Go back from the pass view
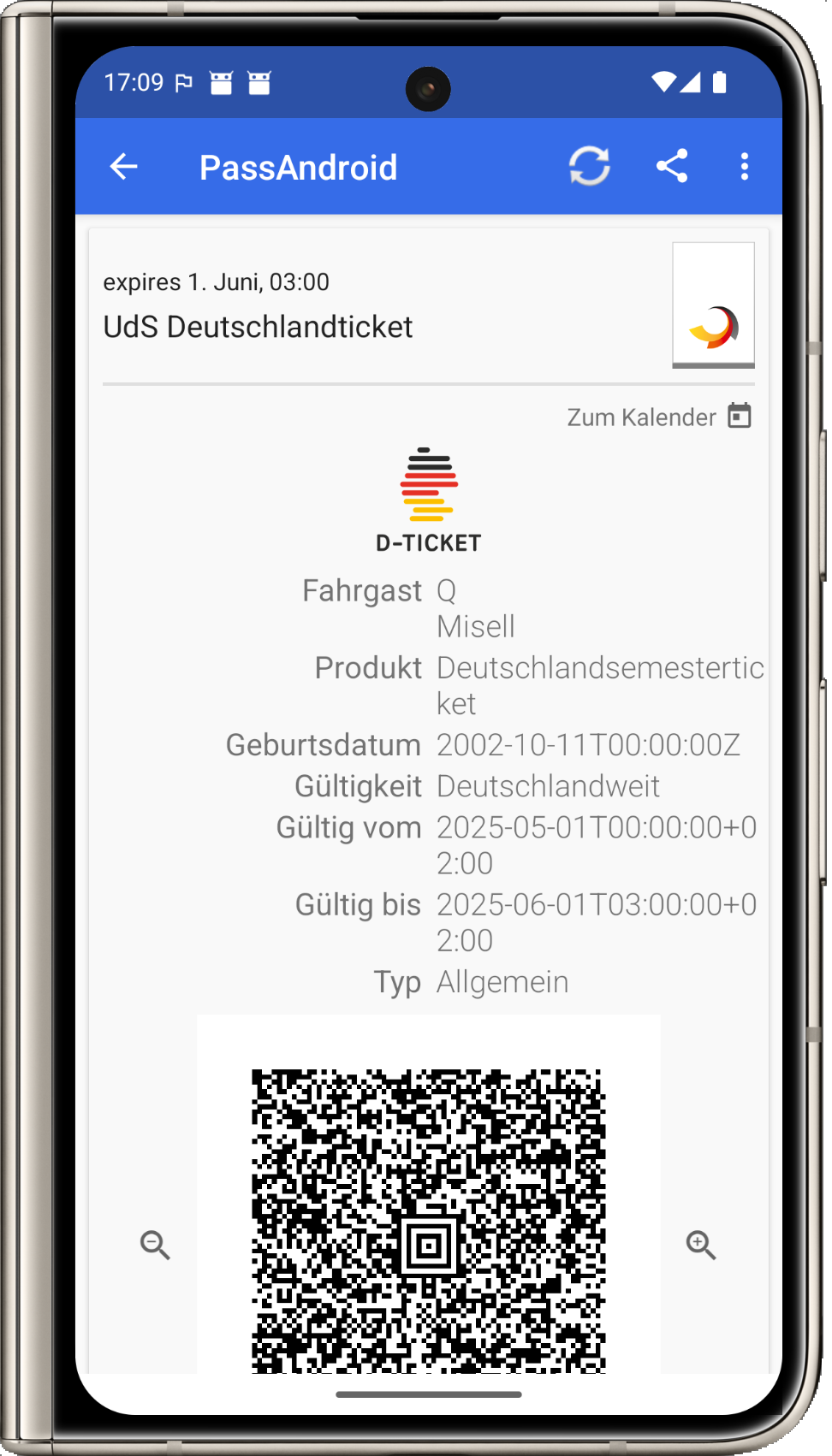Viewport: 832px width, 1456px height. (124, 167)
